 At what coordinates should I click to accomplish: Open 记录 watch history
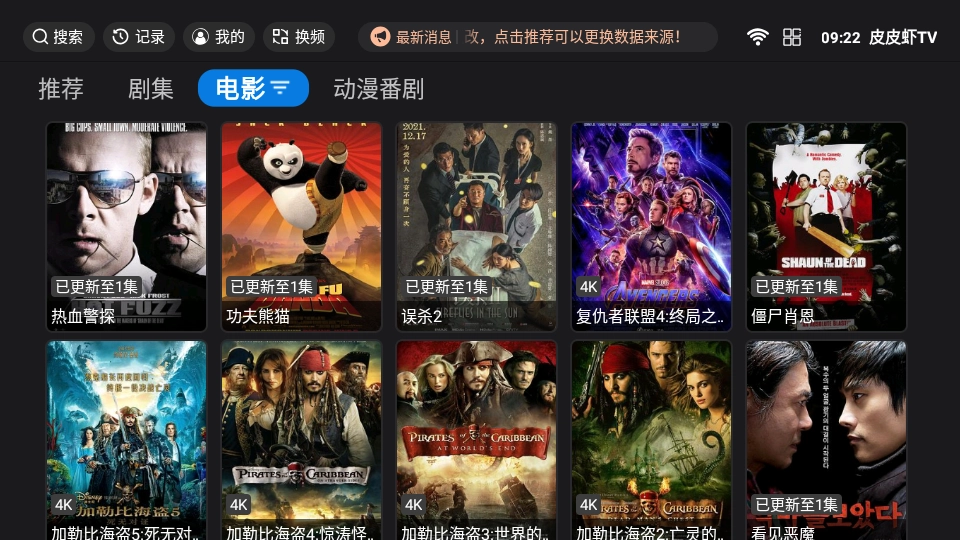point(139,37)
